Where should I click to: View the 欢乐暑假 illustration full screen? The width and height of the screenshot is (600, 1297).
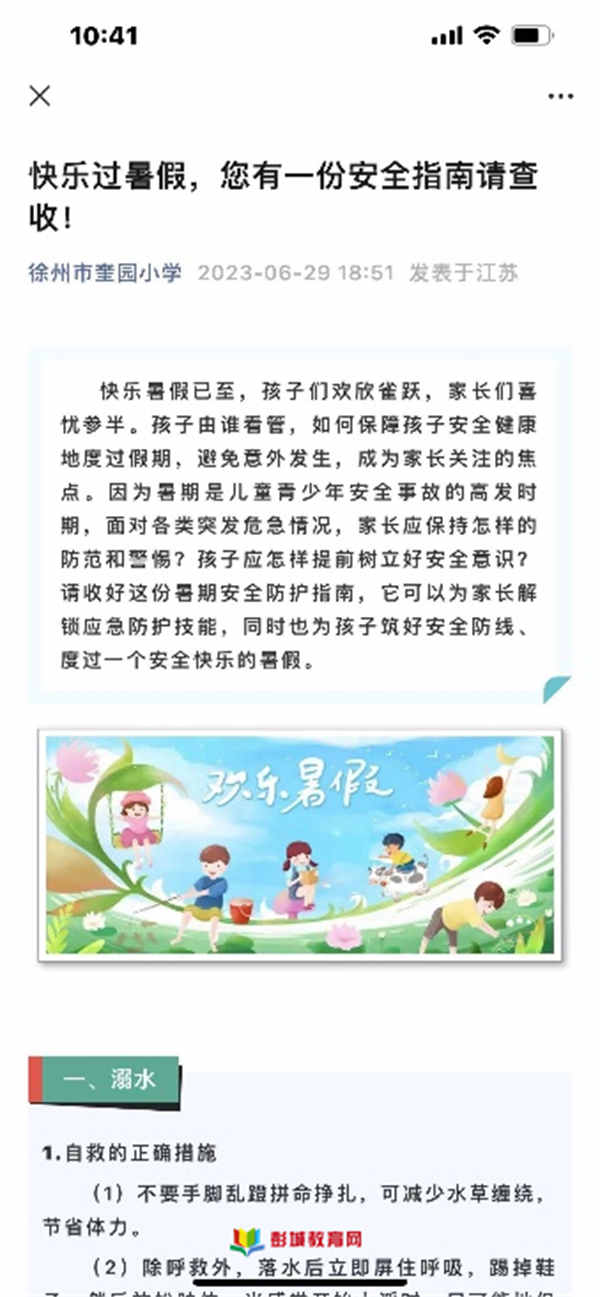pos(300,845)
